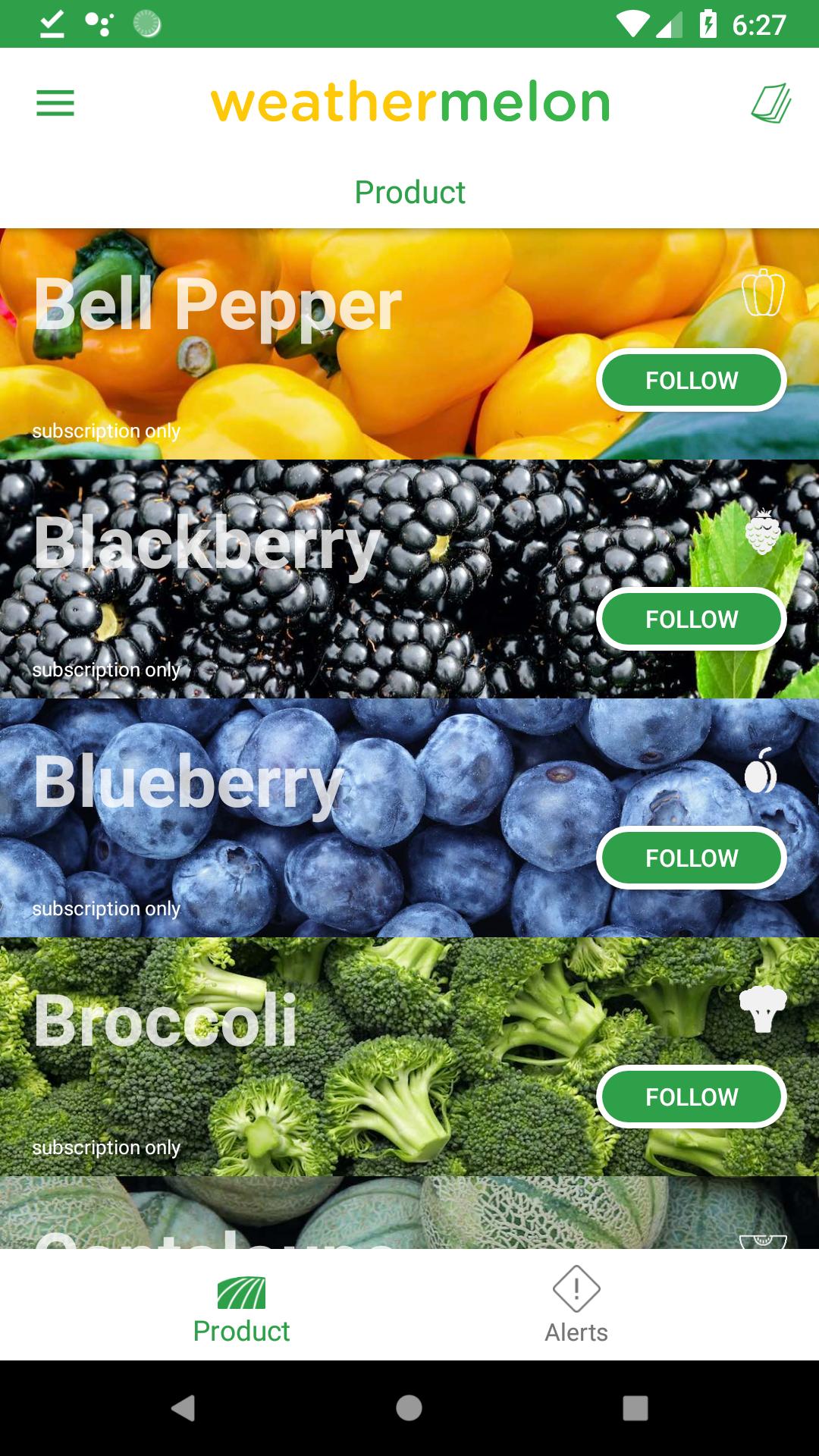Screen dimensions: 819x1456
Task: Switch to the Alerts tab
Action: [x=576, y=1304]
